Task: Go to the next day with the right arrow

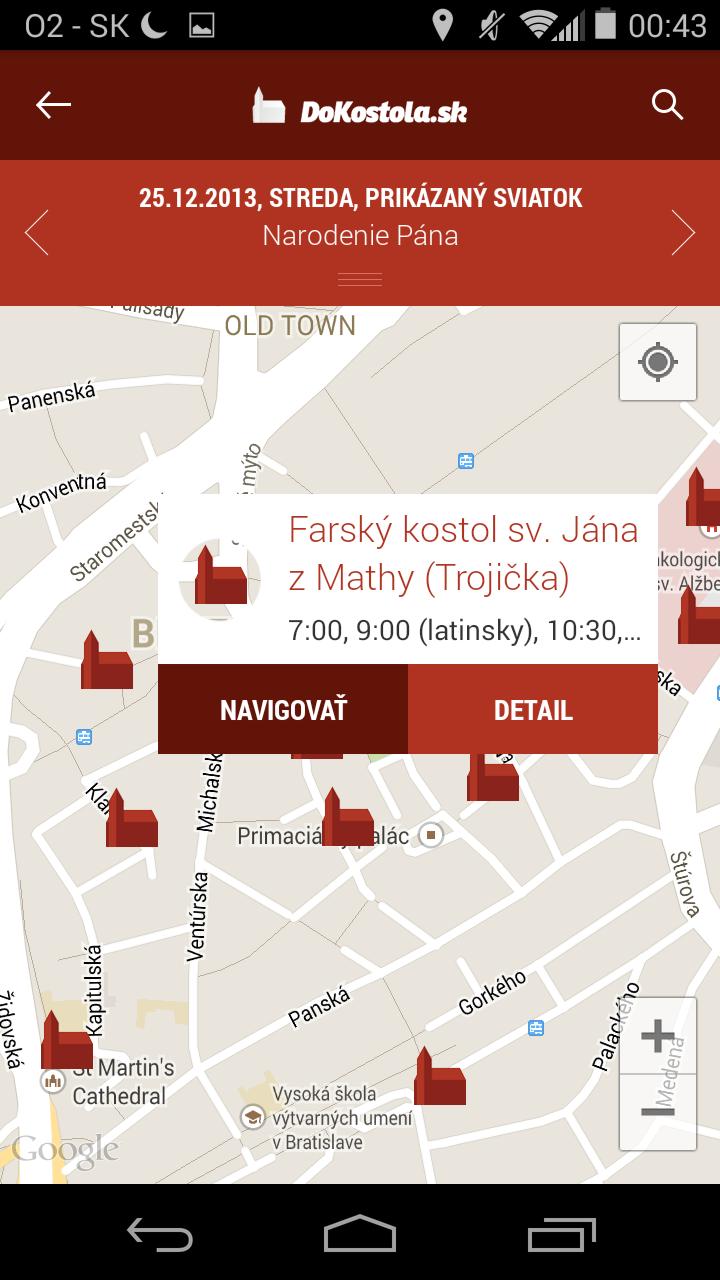Action: coord(684,232)
